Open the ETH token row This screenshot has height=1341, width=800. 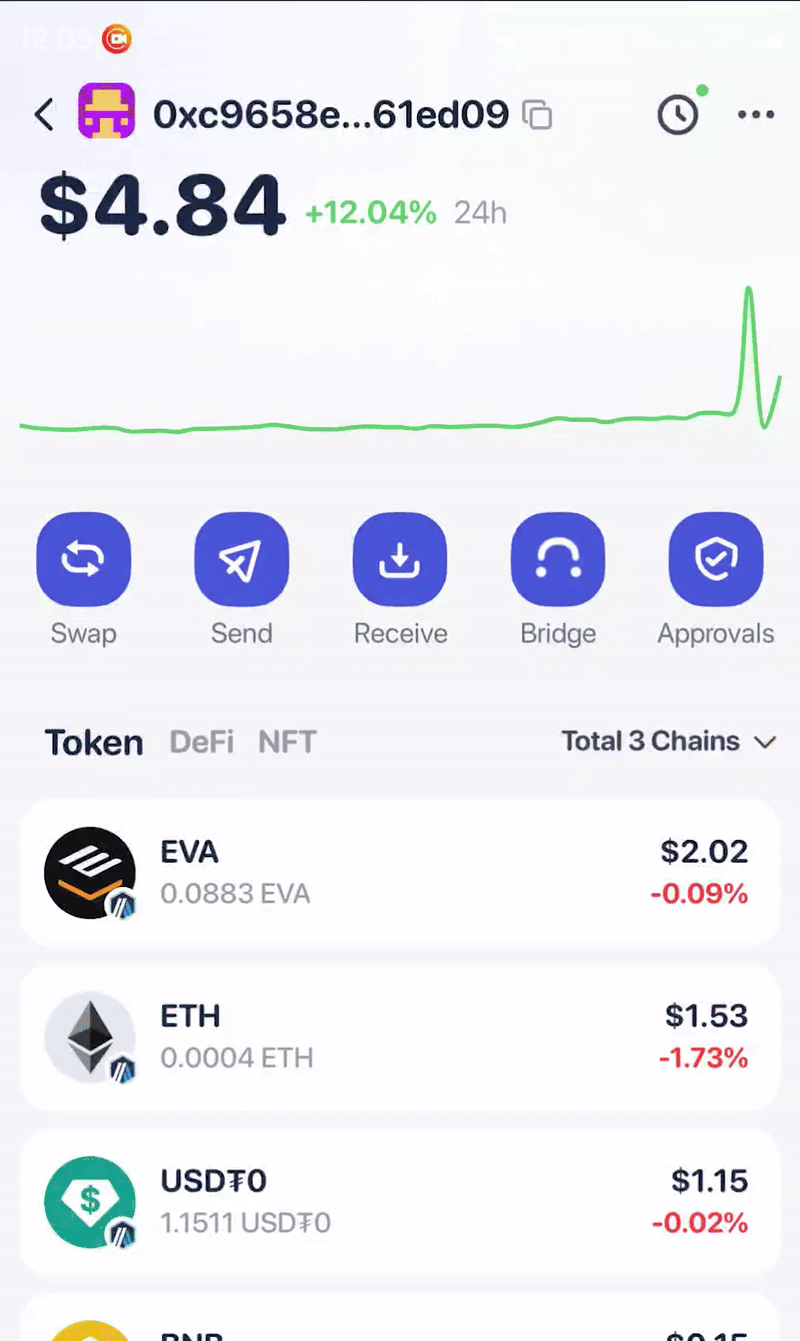pyautogui.click(x=400, y=1036)
